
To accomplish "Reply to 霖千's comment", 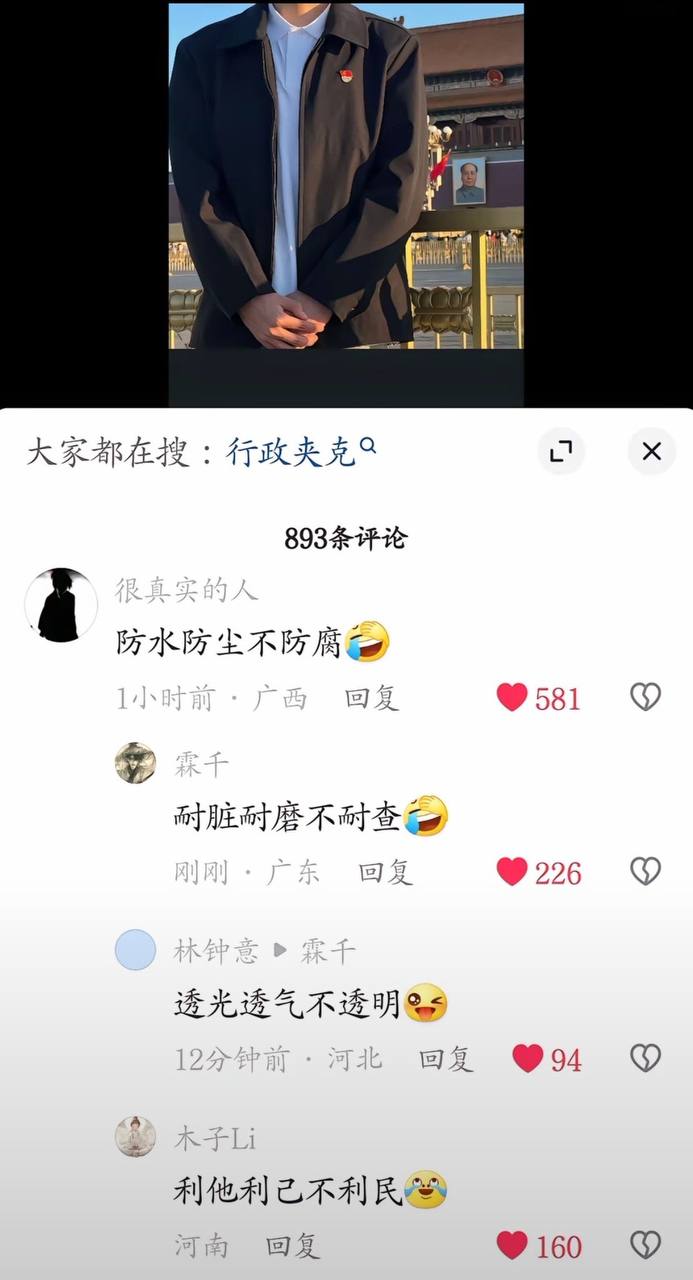I will coord(386,872).
